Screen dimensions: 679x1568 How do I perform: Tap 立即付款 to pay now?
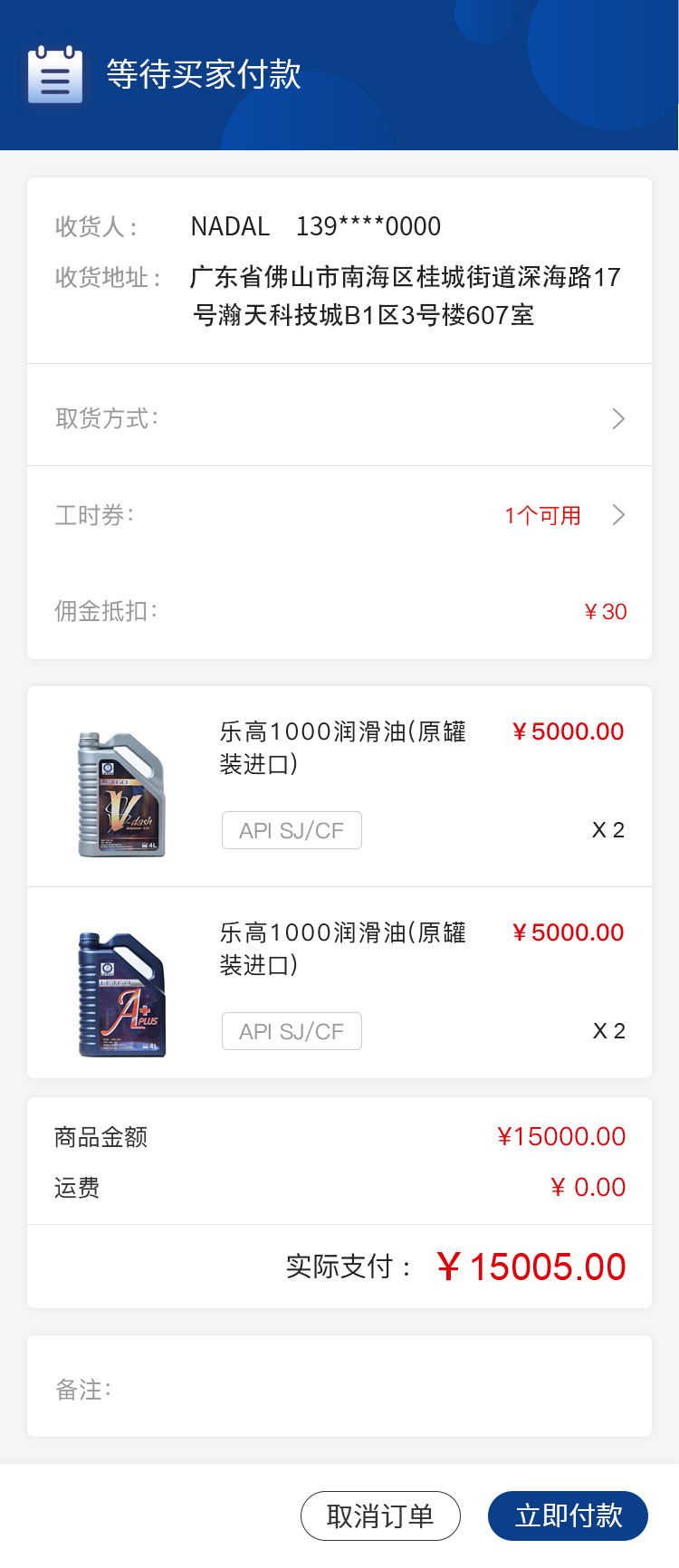click(568, 1515)
